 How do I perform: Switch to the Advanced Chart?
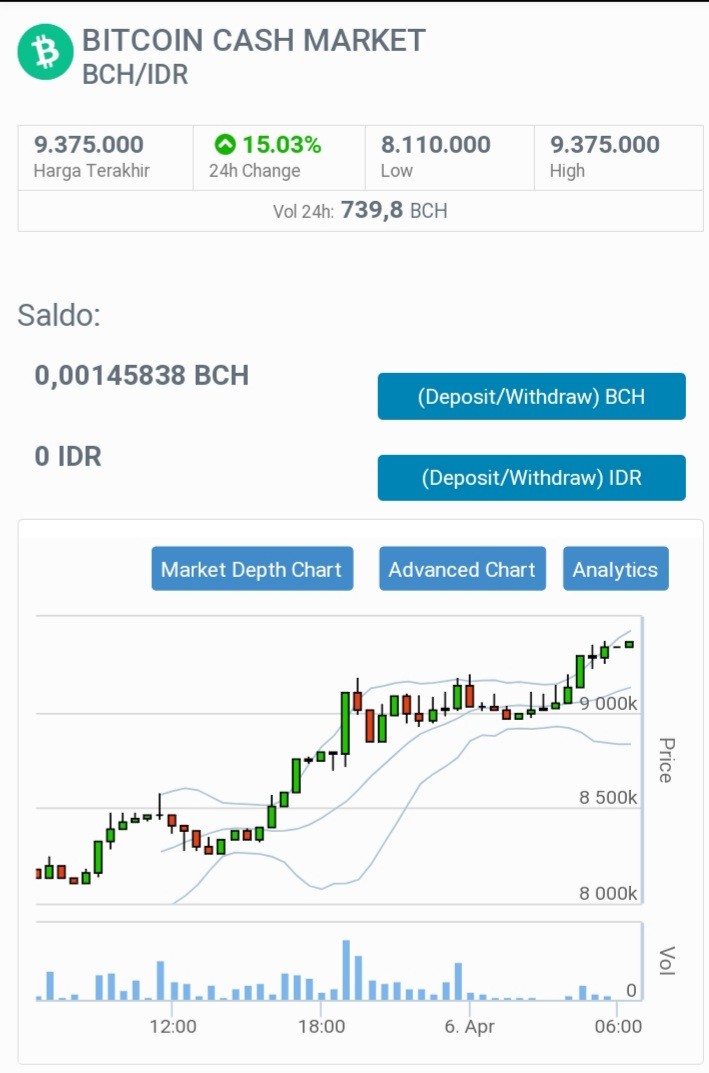pyautogui.click(x=462, y=569)
